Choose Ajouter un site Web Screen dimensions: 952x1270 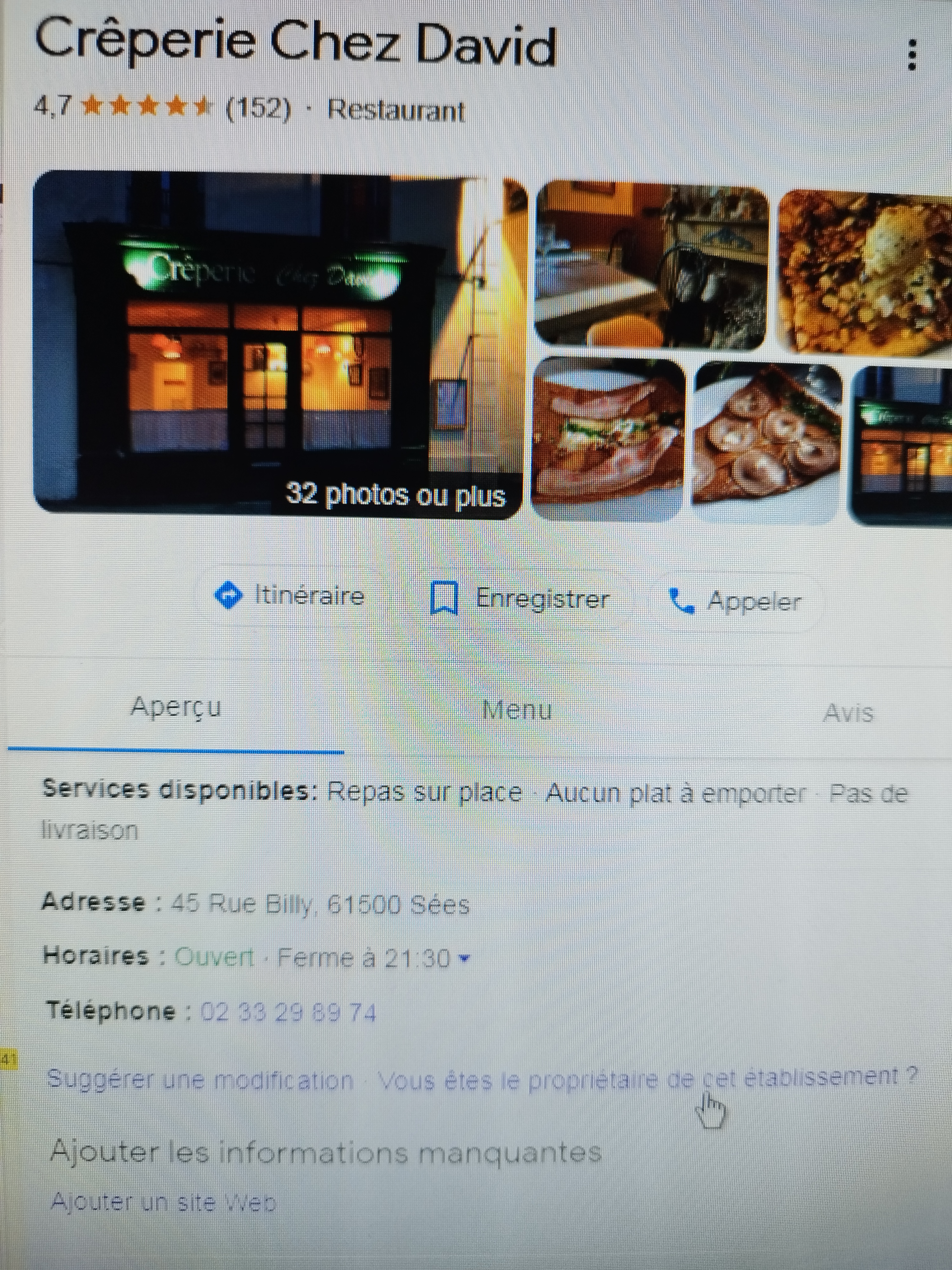click(x=163, y=1202)
